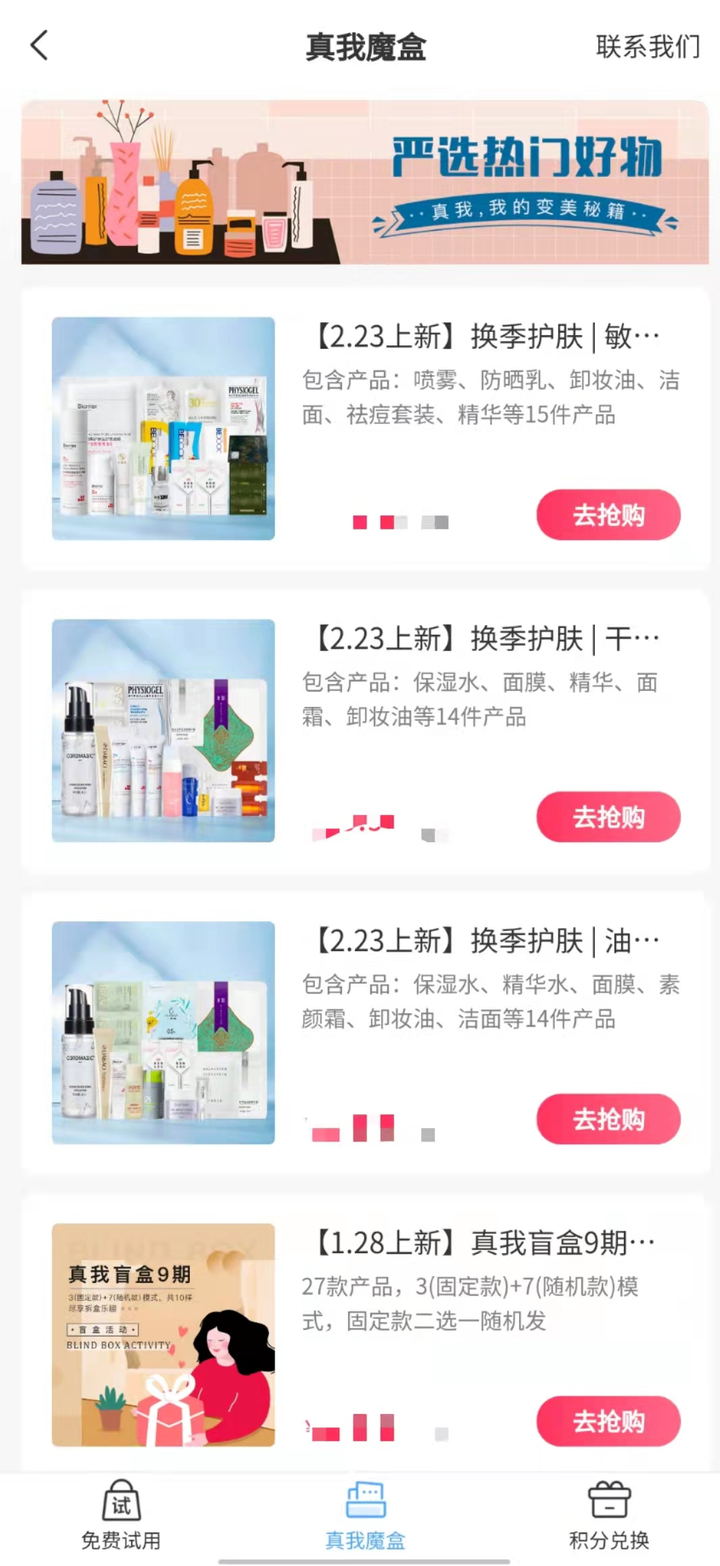Open 联系我们 in the top right
Screen dimensions: 720x1566
coord(645,46)
